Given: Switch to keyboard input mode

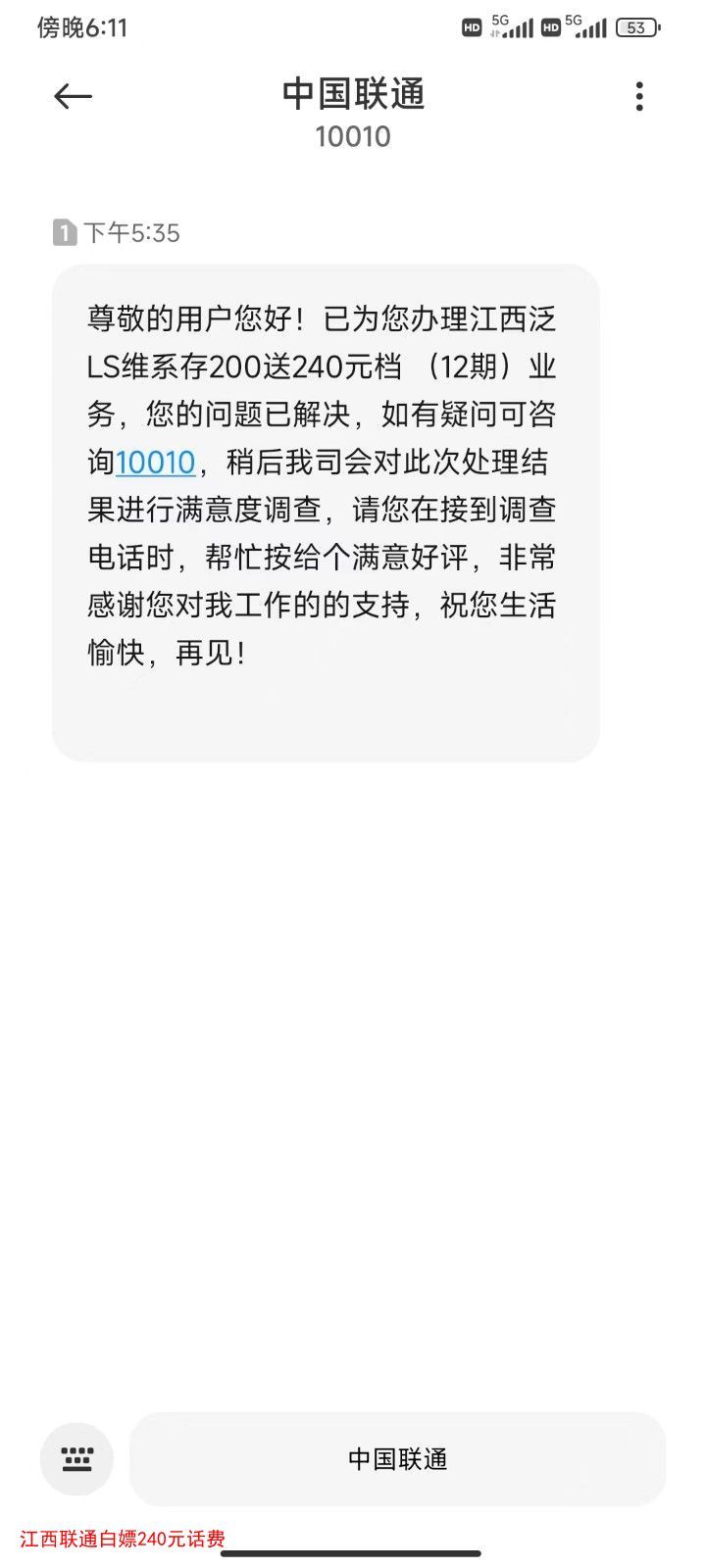Looking at the screenshot, I should point(76,1458).
